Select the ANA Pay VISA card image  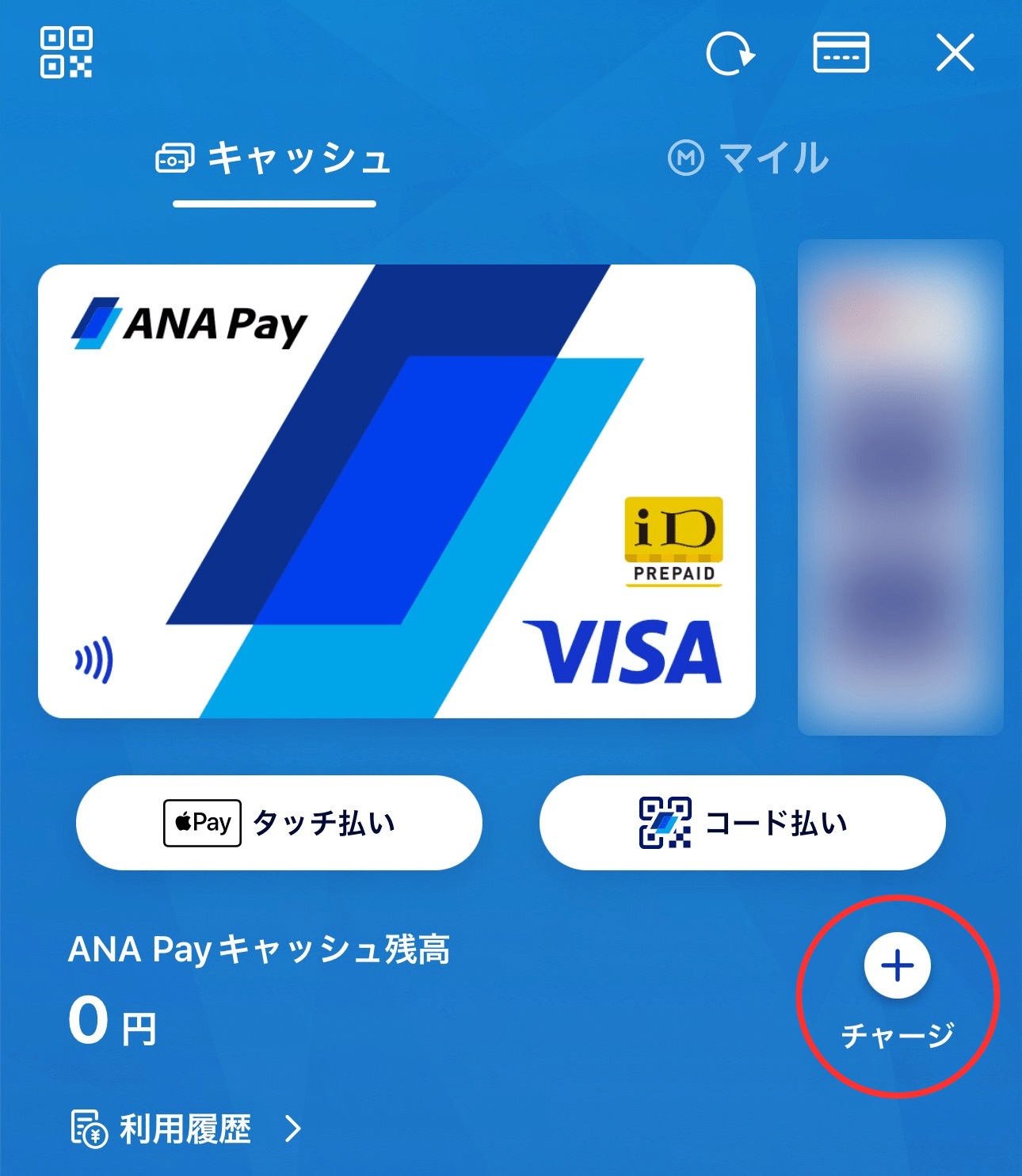(400, 491)
